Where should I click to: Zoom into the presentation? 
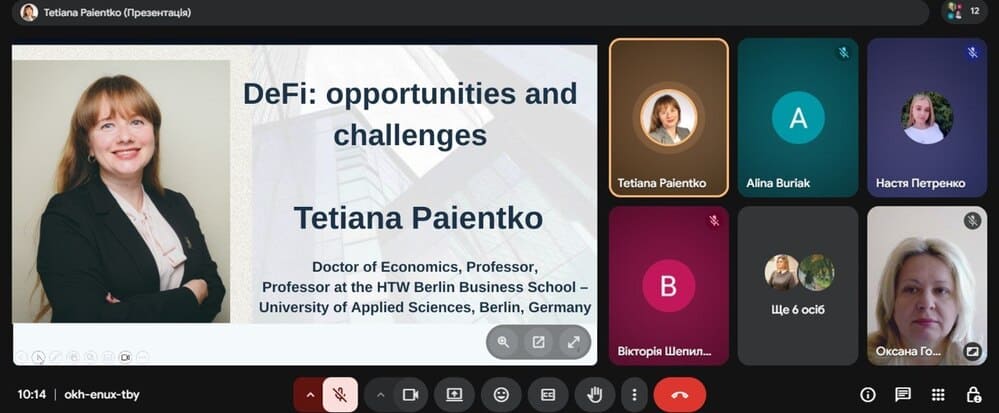pos(503,342)
